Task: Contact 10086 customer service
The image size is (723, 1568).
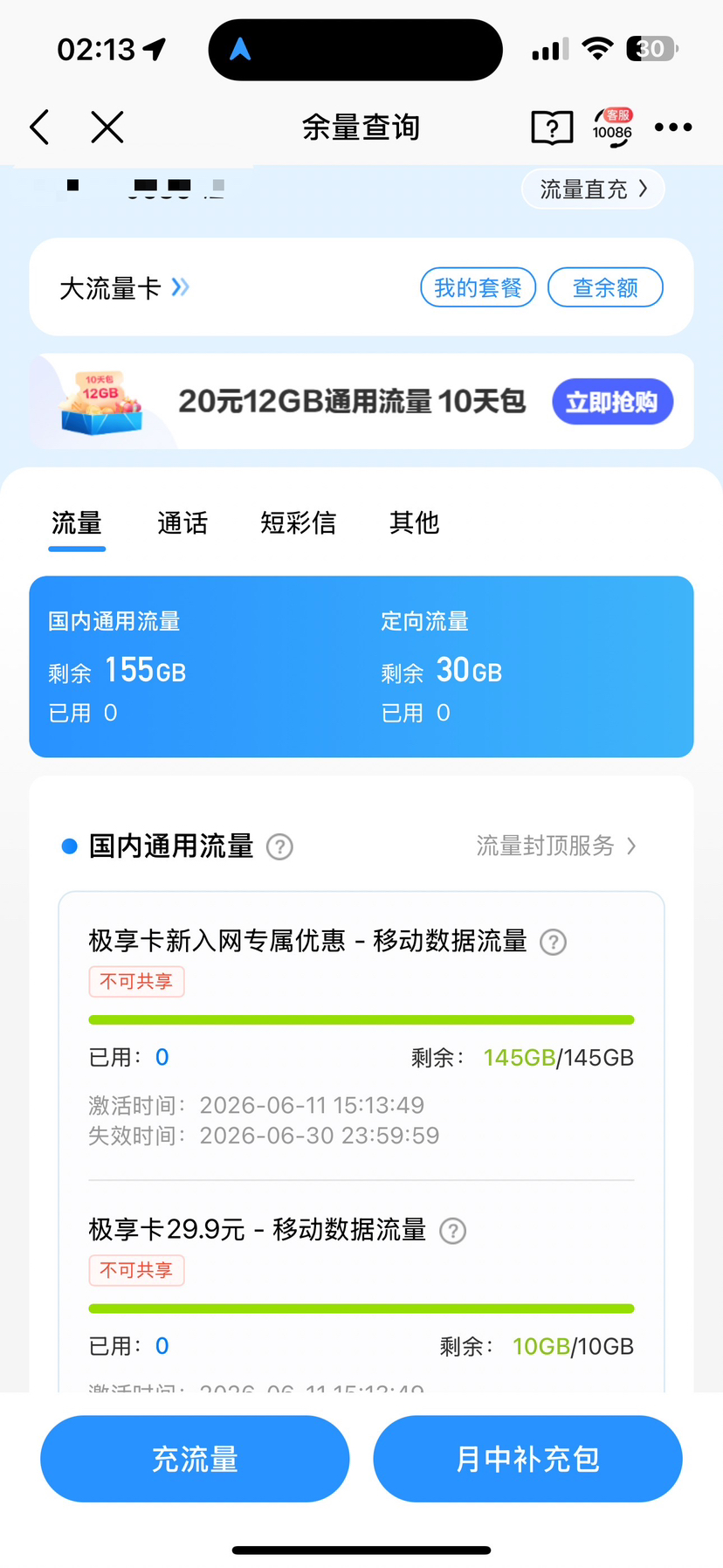Action: coord(612,128)
